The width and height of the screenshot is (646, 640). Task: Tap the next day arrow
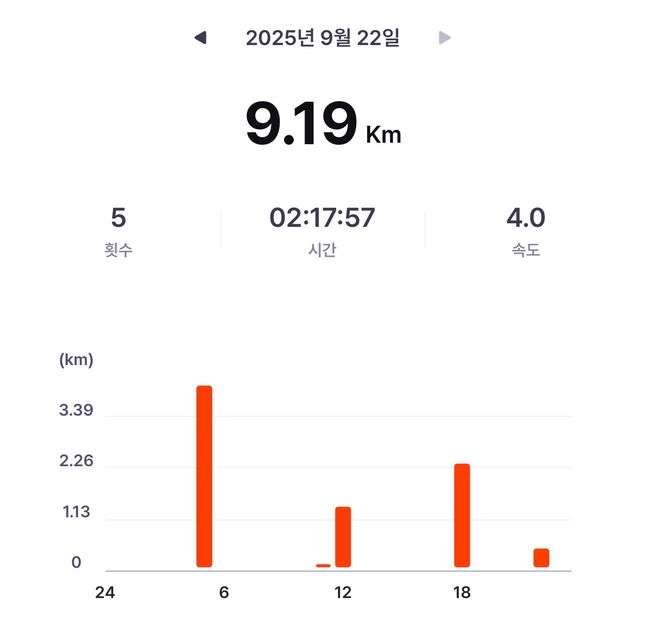click(445, 38)
